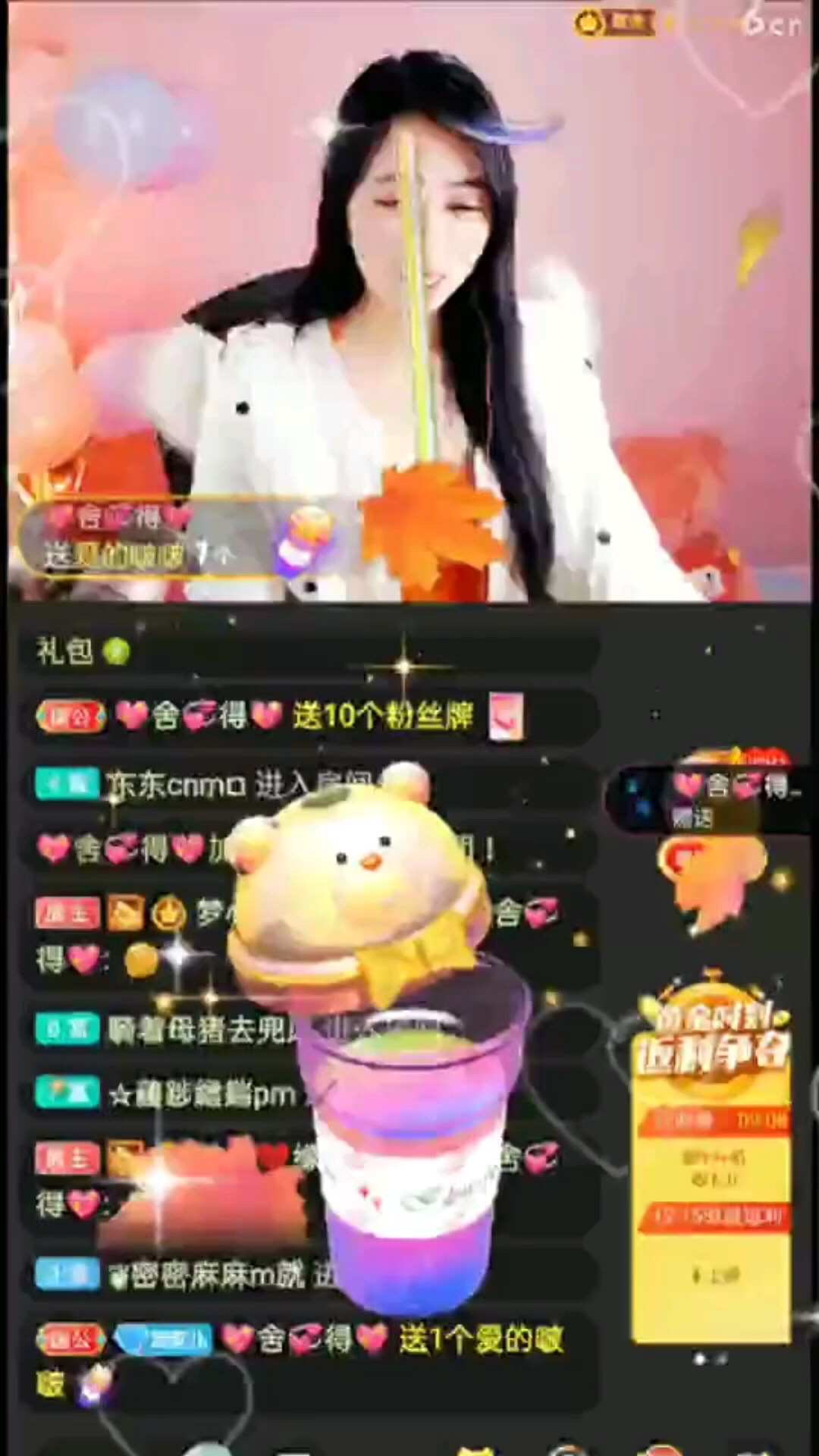Viewport: 819px width, 1456px height.
Task: Open the 礼包 row in chat
Action: [x=83, y=651]
